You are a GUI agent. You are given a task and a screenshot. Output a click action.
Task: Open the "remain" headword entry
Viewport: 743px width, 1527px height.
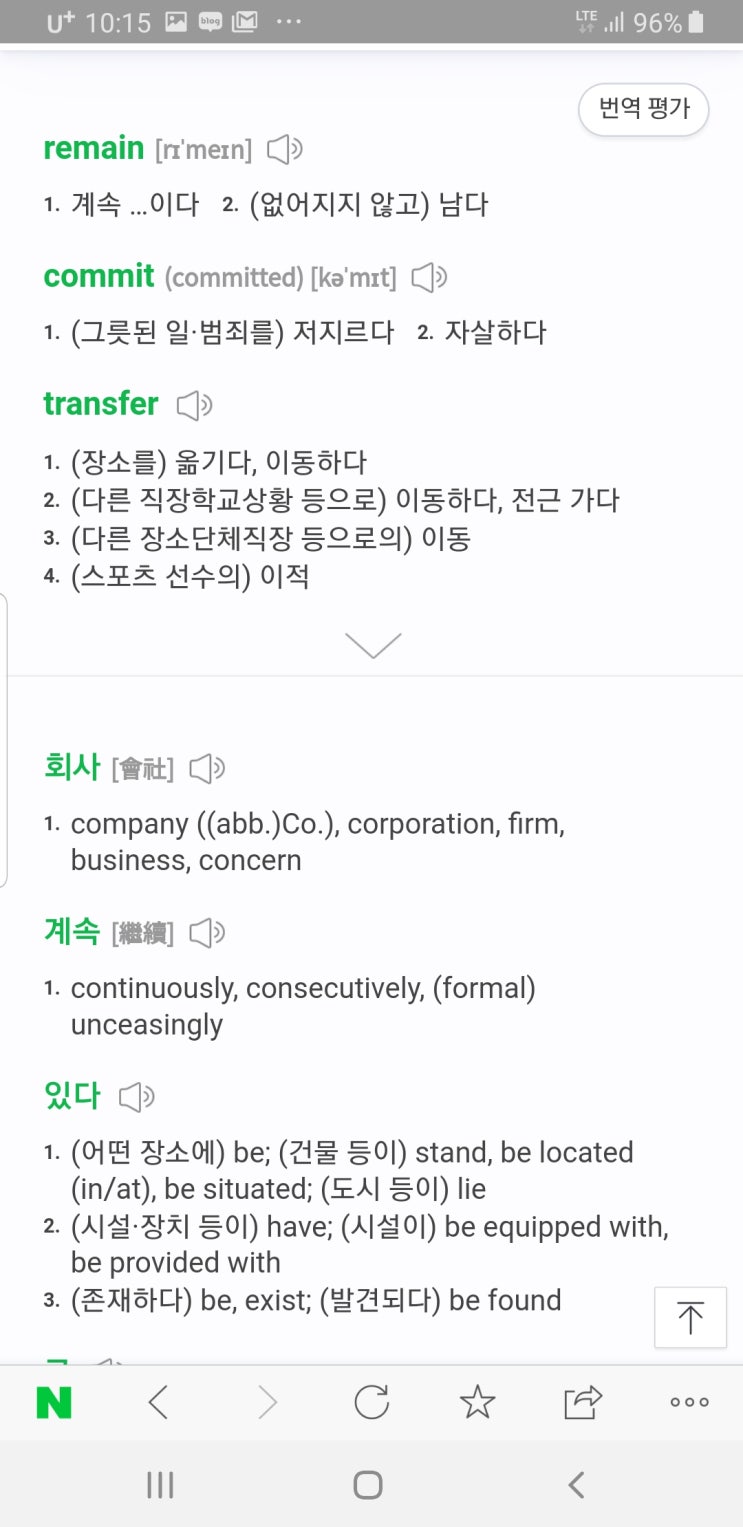[93, 147]
